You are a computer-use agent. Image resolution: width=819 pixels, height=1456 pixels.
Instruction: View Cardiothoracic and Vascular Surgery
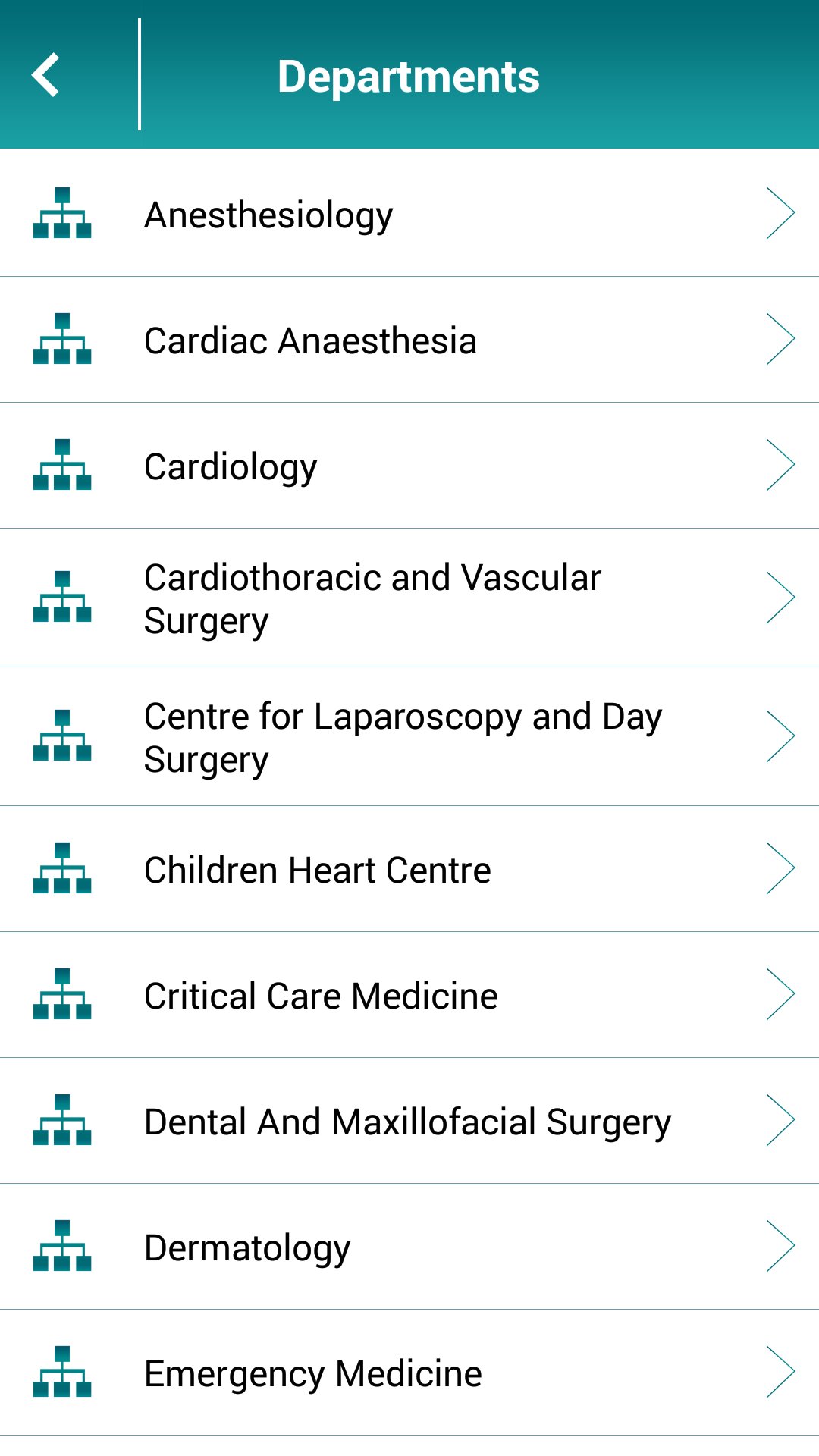point(409,598)
